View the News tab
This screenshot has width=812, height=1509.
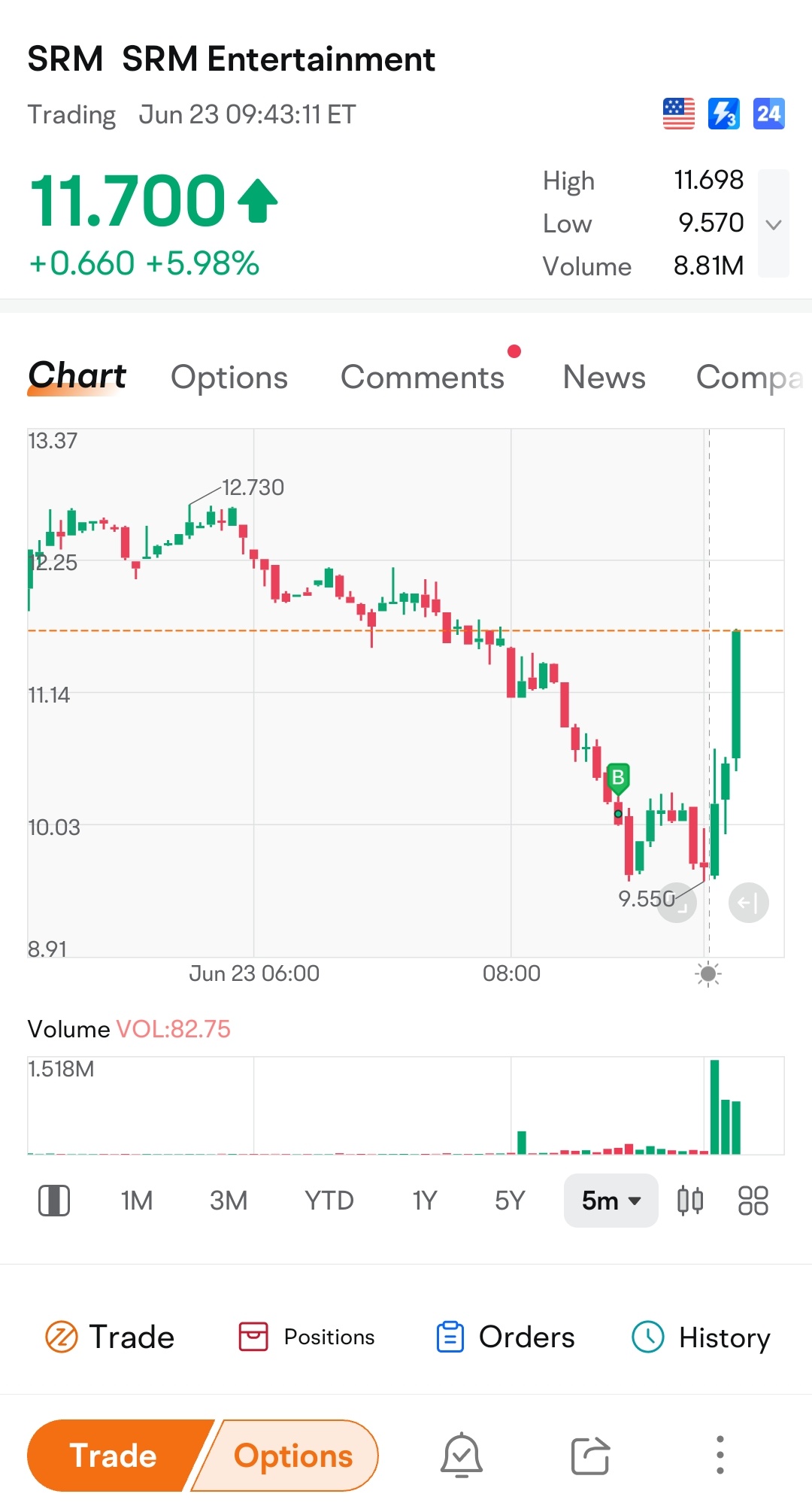pos(604,377)
